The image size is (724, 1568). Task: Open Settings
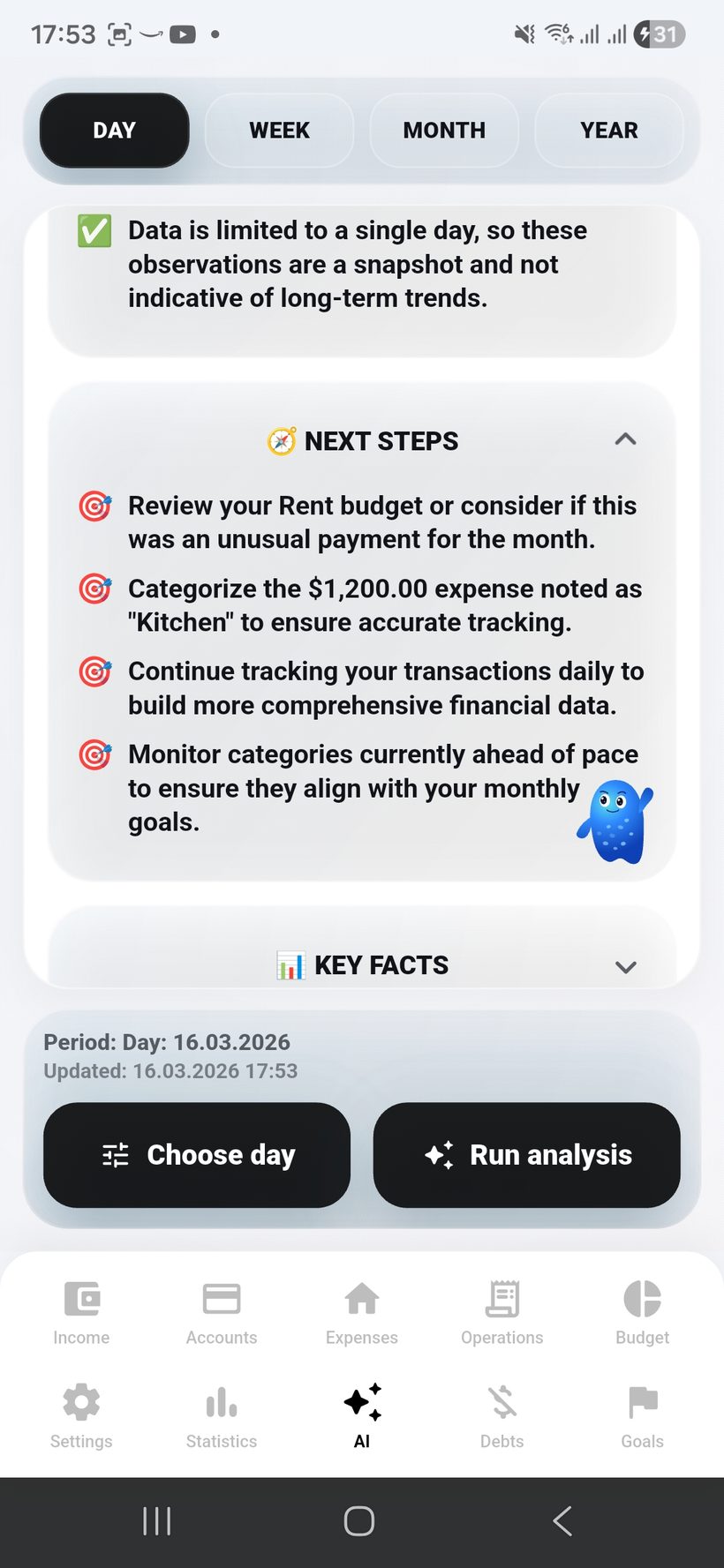[81, 1417]
